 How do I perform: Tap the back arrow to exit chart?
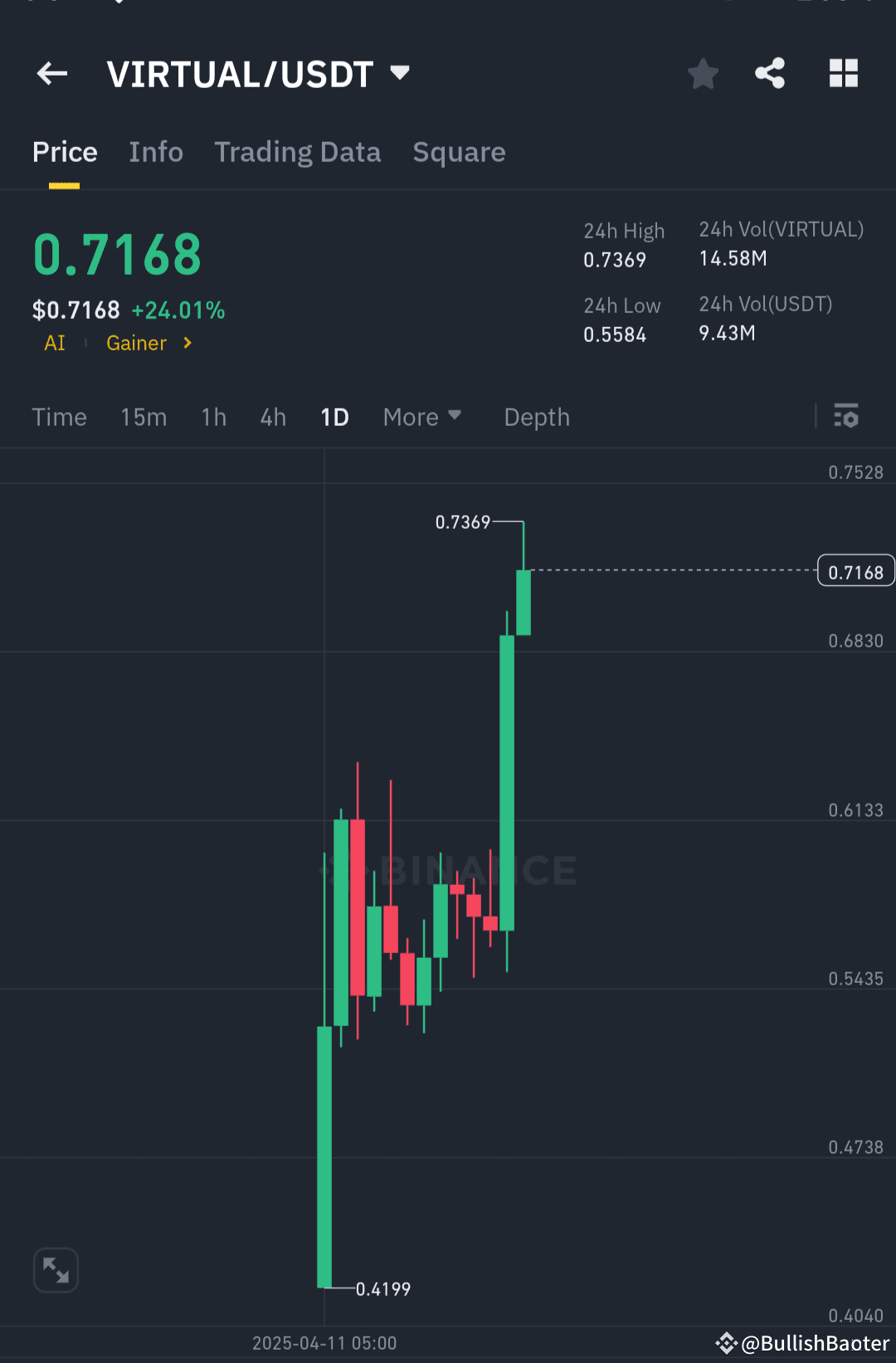[x=51, y=73]
